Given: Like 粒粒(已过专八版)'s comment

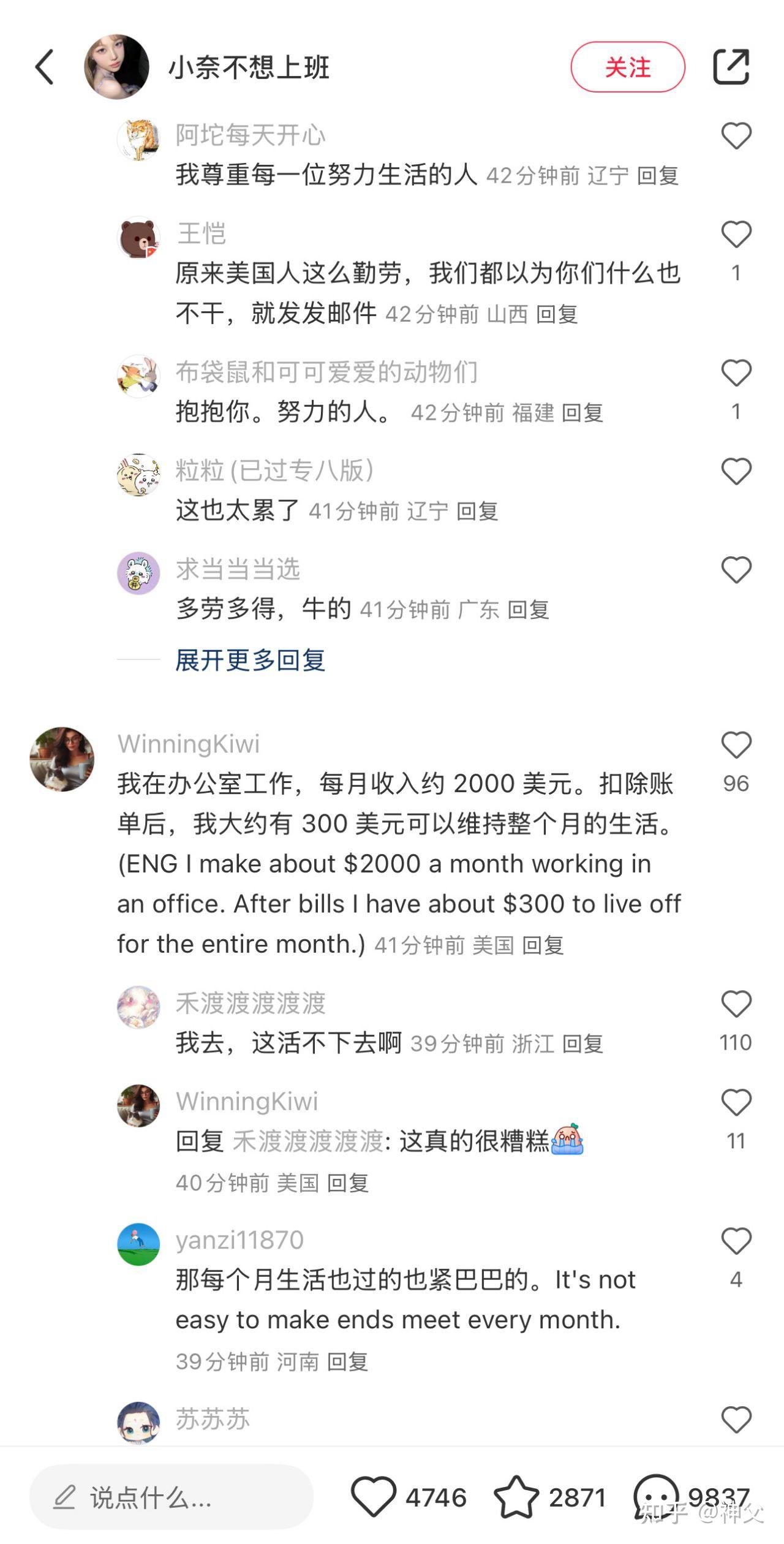Looking at the screenshot, I should pos(736,472).
